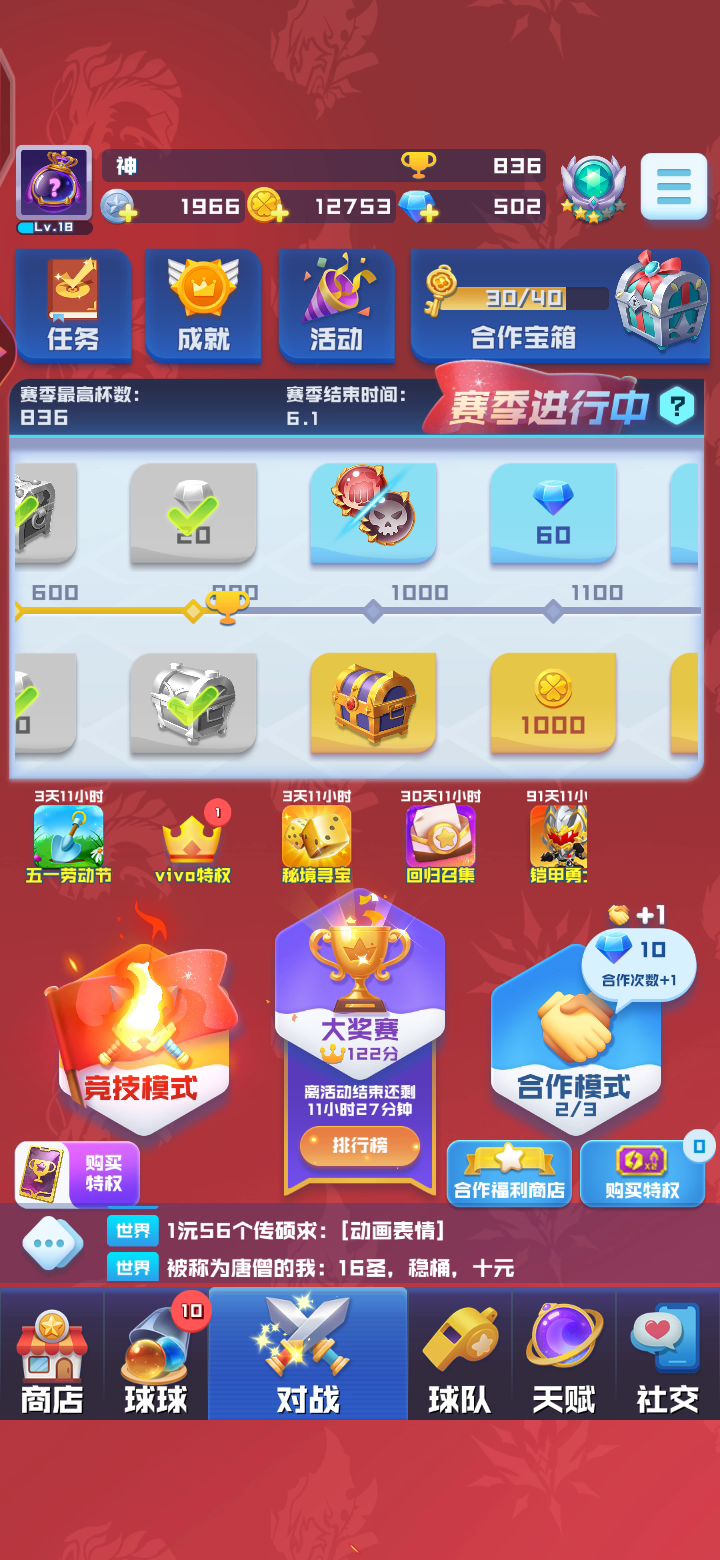Switch to the 球球 balls tab

156,1353
